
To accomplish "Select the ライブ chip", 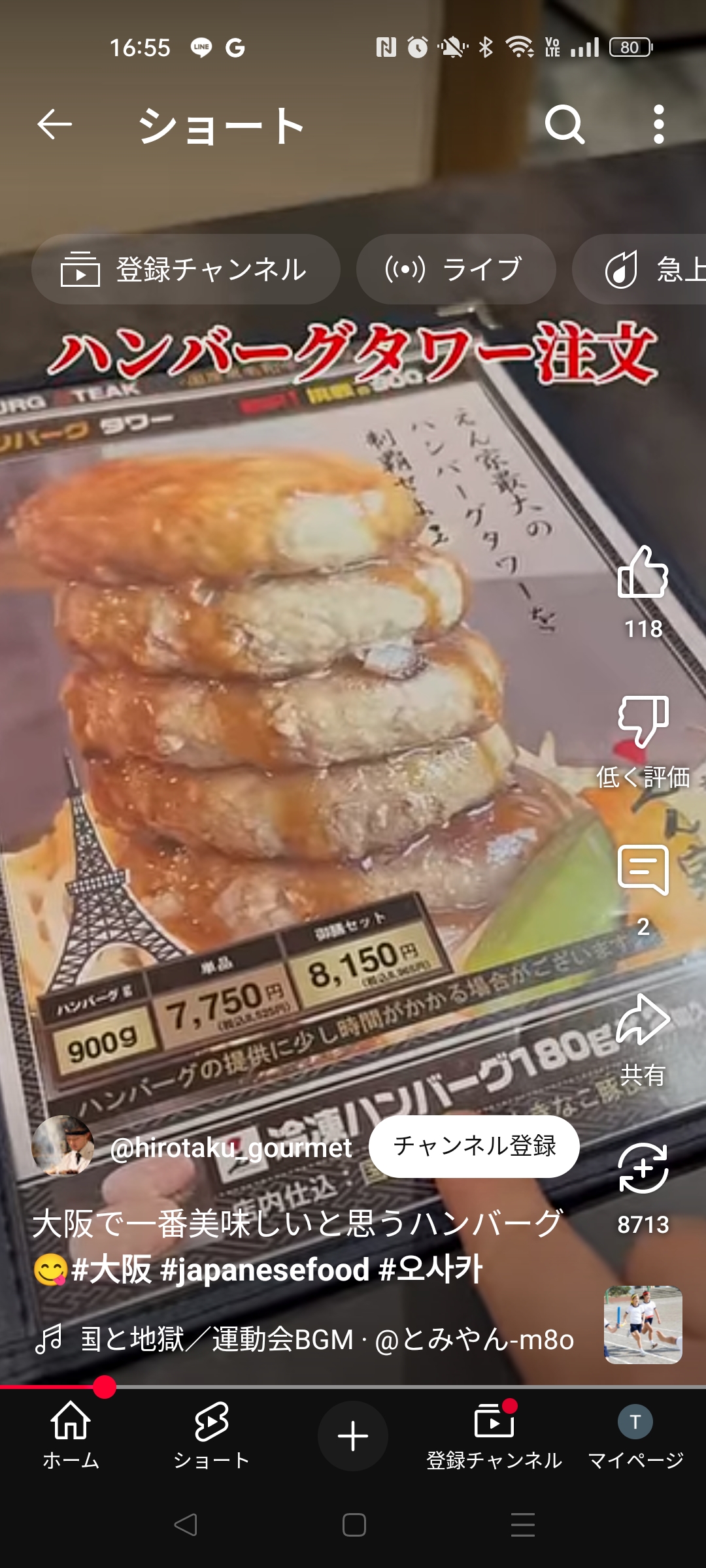I will [x=456, y=269].
